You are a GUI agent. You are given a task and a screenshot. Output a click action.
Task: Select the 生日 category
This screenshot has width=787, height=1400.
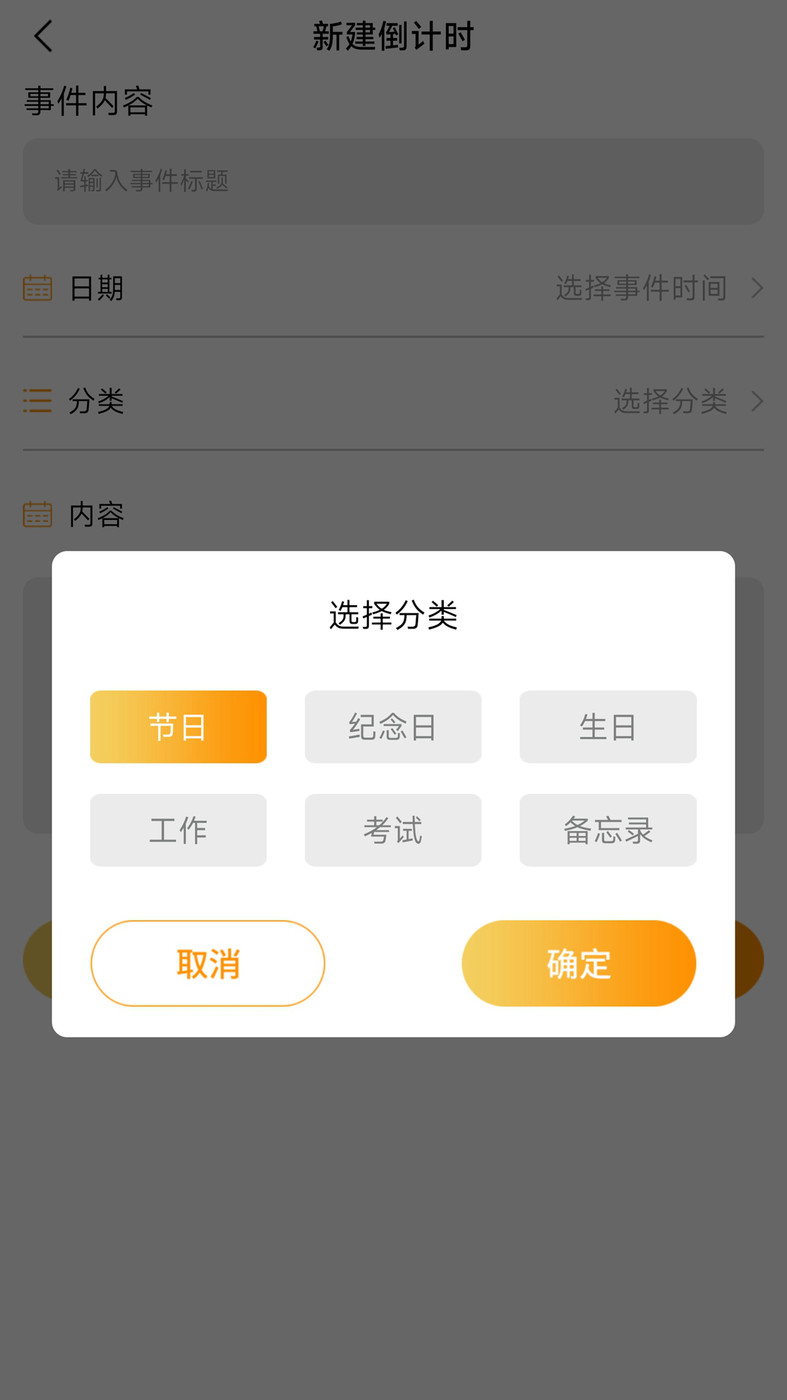(x=608, y=726)
